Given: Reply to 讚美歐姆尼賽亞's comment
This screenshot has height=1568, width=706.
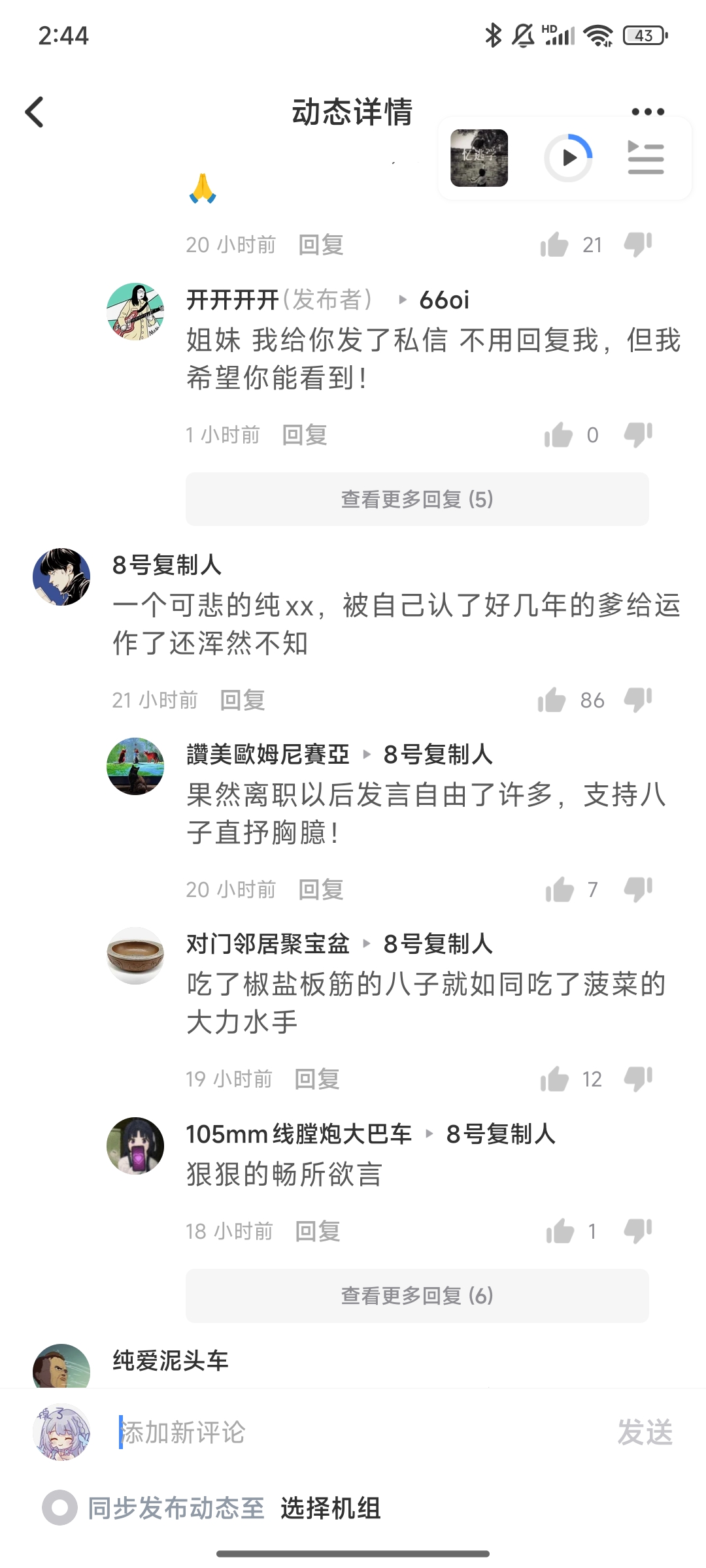Looking at the screenshot, I should point(321,890).
